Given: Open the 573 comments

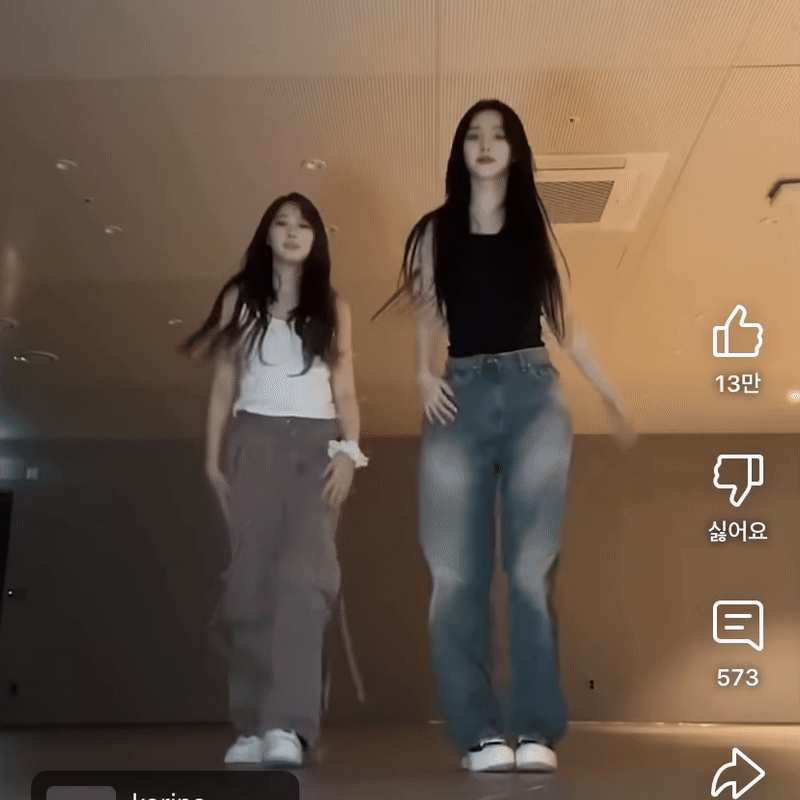Looking at the screenshot, I should point(737,626).
